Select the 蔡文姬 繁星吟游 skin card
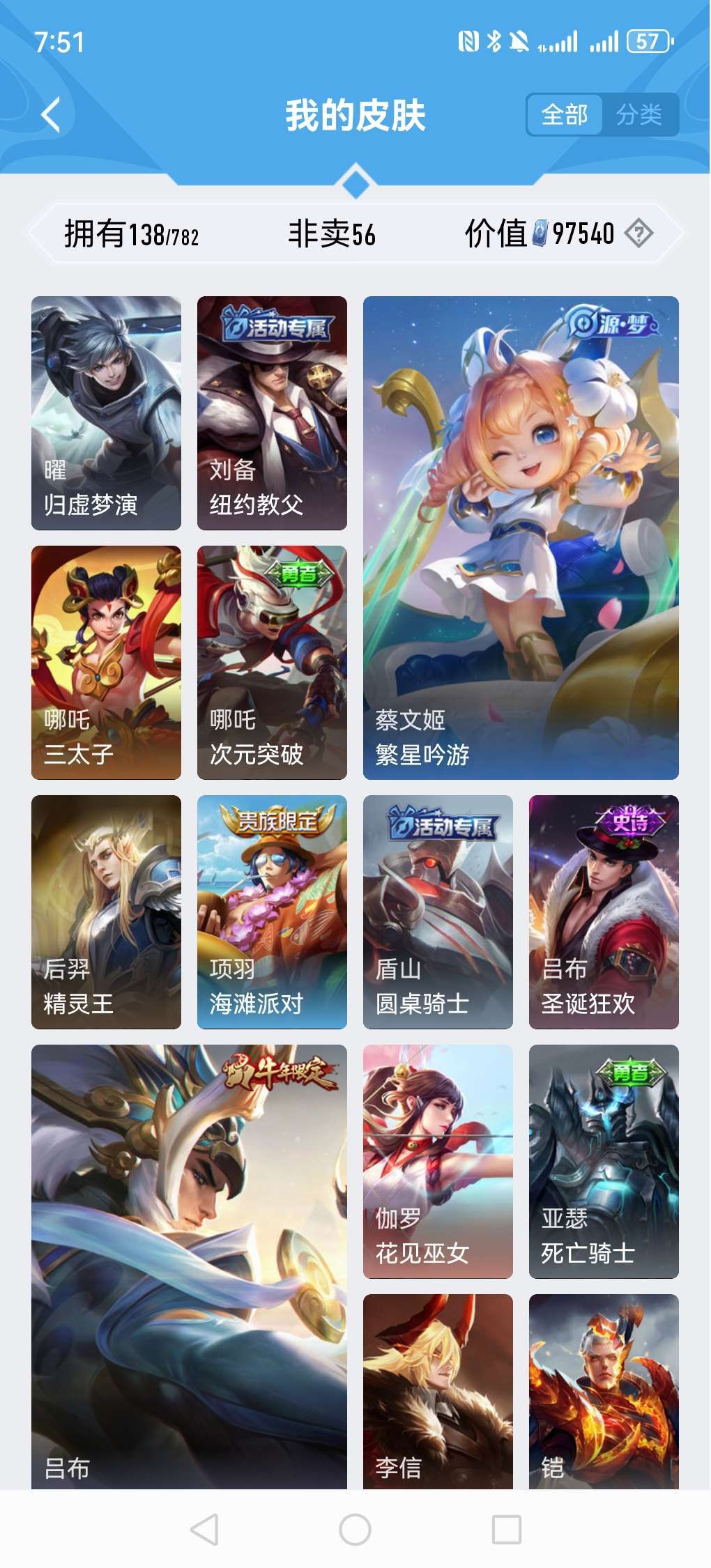This screenshot has height=1568, width=711. pos(519,537)
